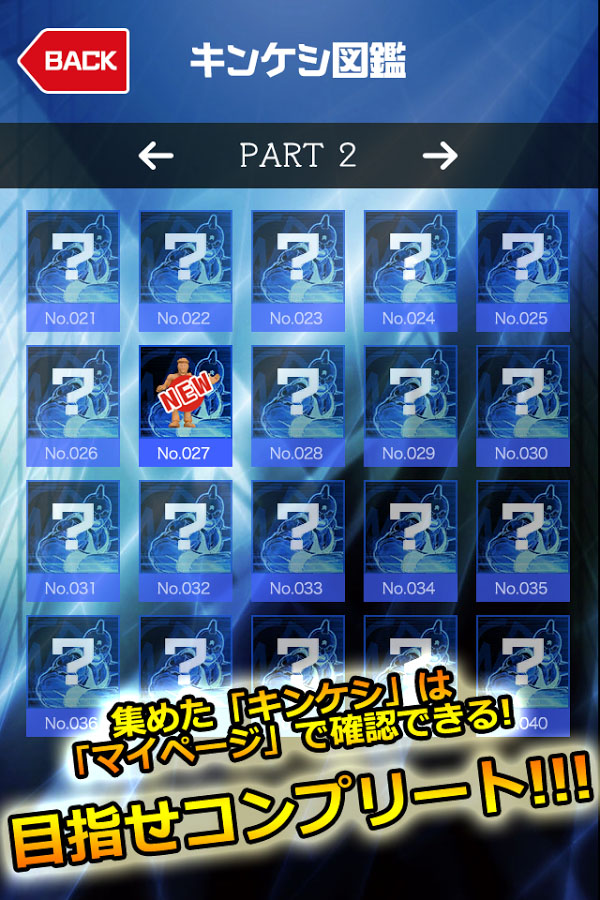Tap the mystery card No.028
Image resolution: width=600 pixels, height=900 pixels.
297,405
